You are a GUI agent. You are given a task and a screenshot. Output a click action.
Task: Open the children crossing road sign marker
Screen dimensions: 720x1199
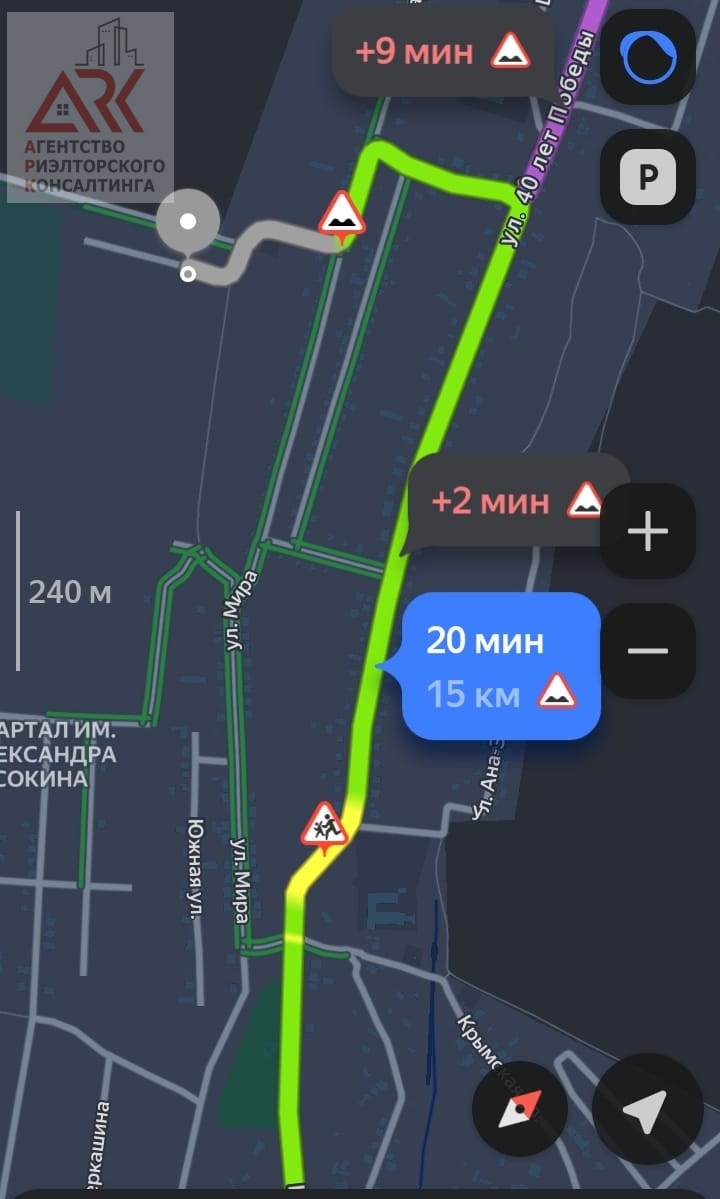324,827
